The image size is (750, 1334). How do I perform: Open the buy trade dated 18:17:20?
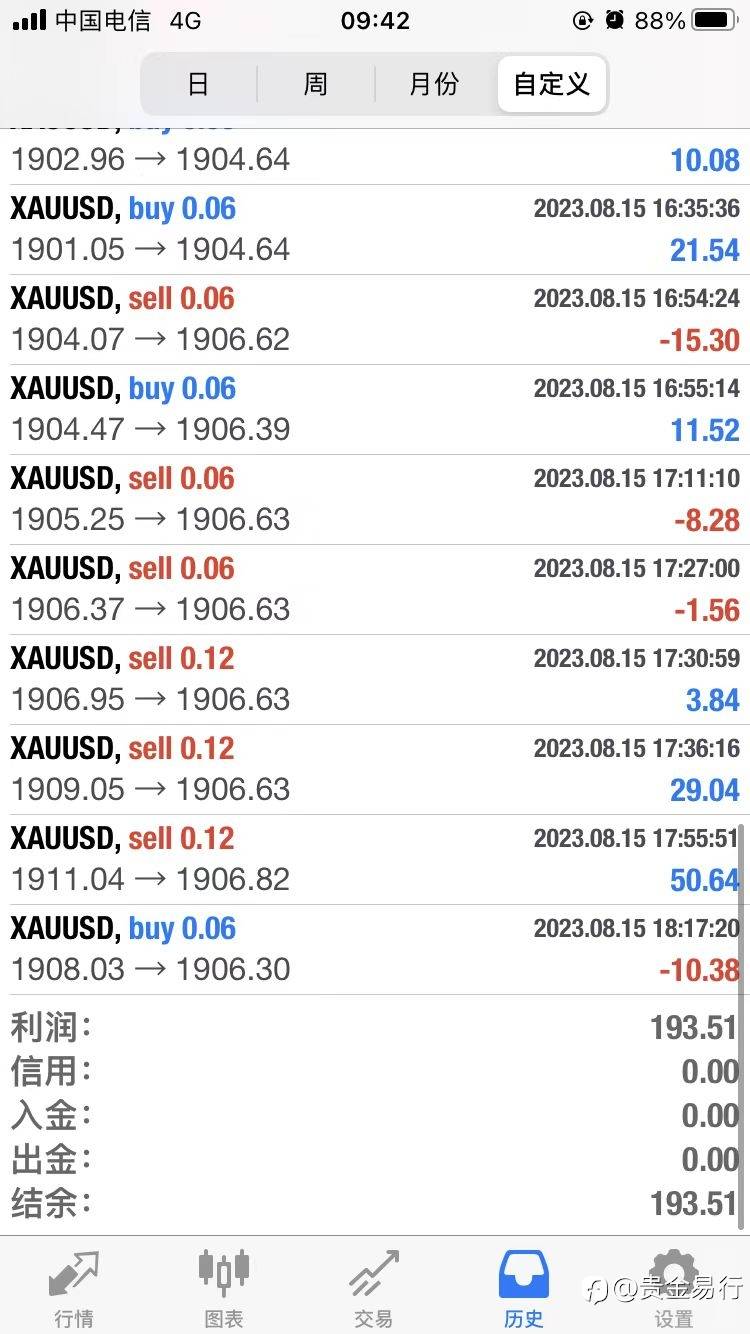point(375,950)
